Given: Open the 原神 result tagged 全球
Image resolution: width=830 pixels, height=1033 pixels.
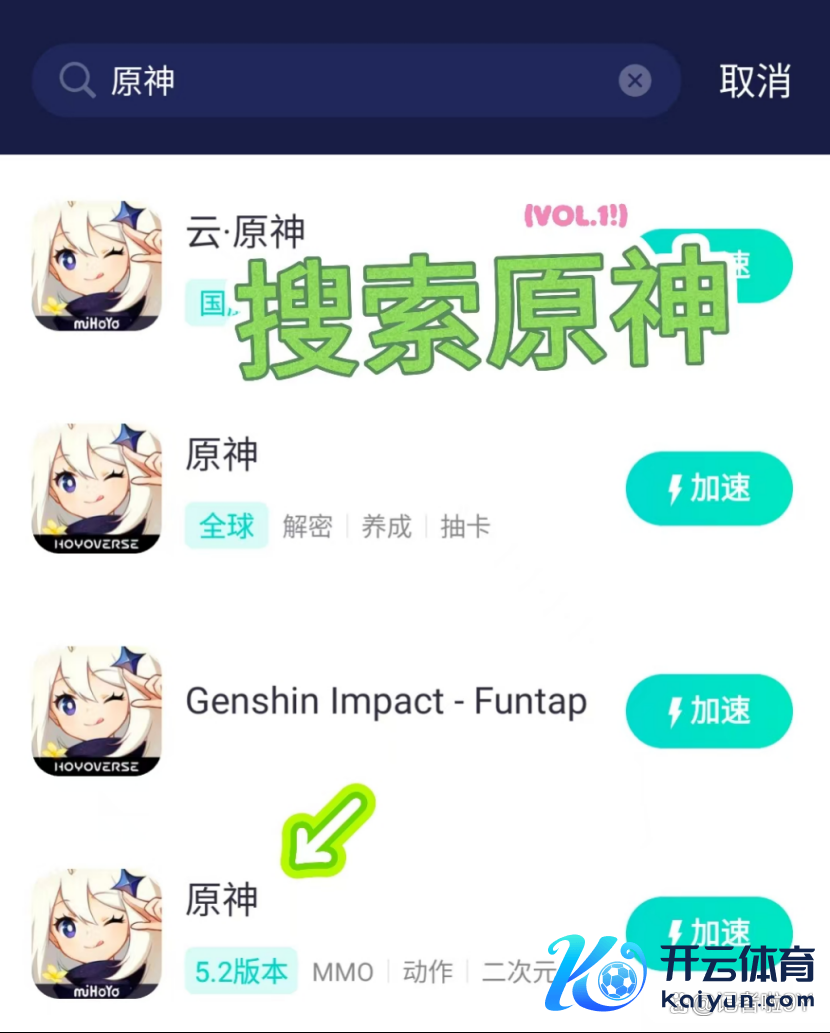Looking at the screenshot, I should coord(222,456).
